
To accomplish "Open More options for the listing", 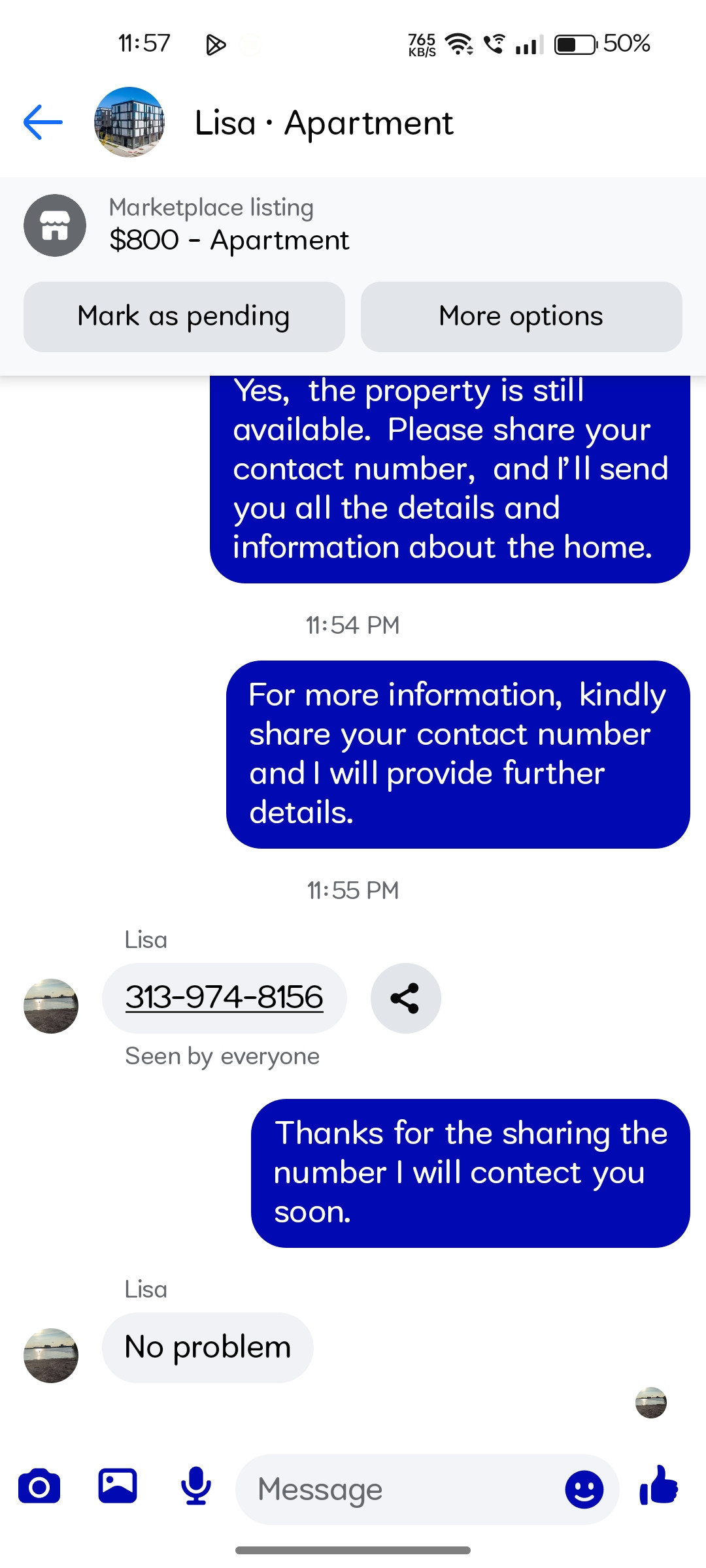I will (521, 317).
